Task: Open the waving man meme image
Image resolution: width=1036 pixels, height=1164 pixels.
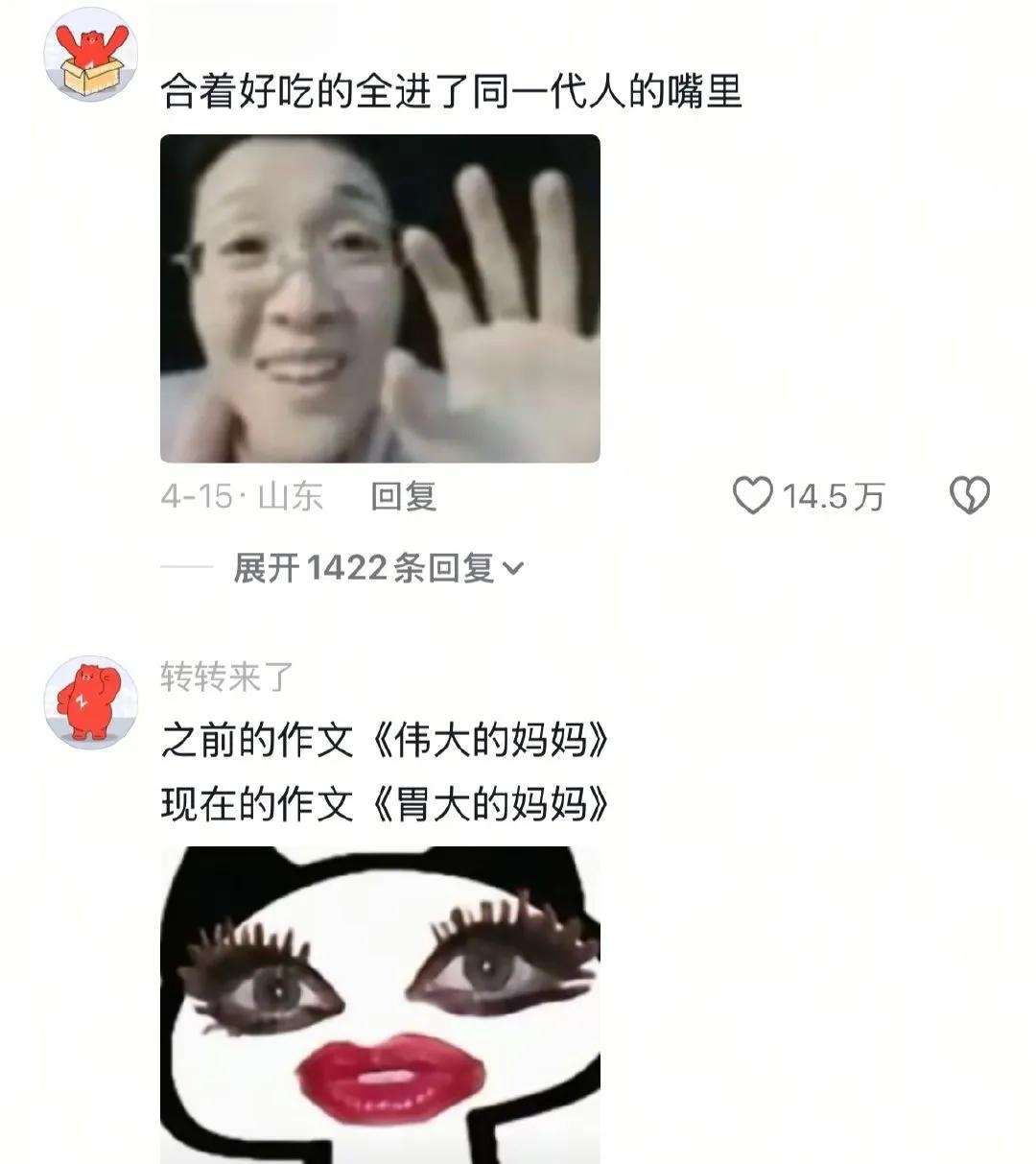Action: [x=380, y=298]
